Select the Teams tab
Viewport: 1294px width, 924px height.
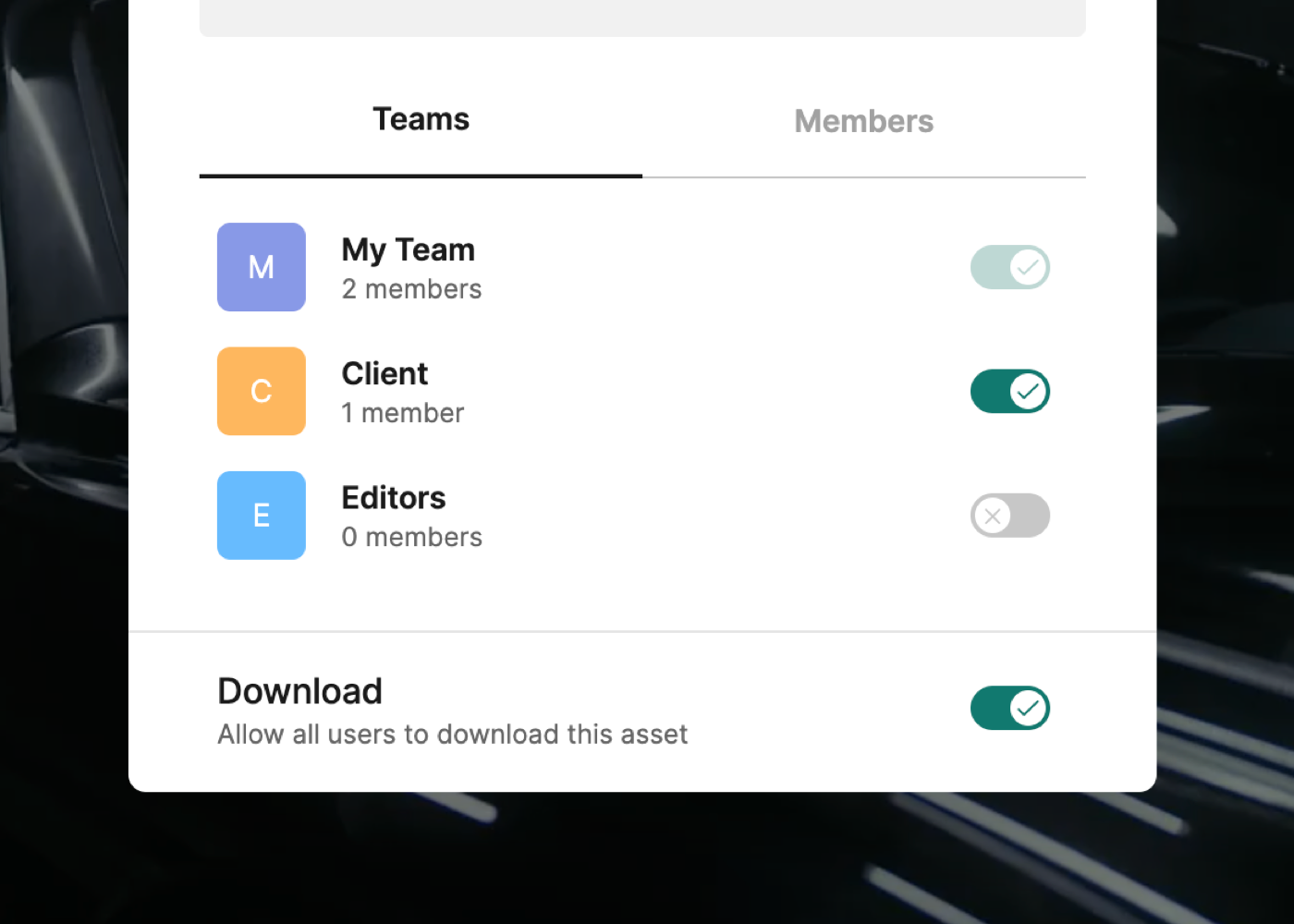click(x=421, y=119)
